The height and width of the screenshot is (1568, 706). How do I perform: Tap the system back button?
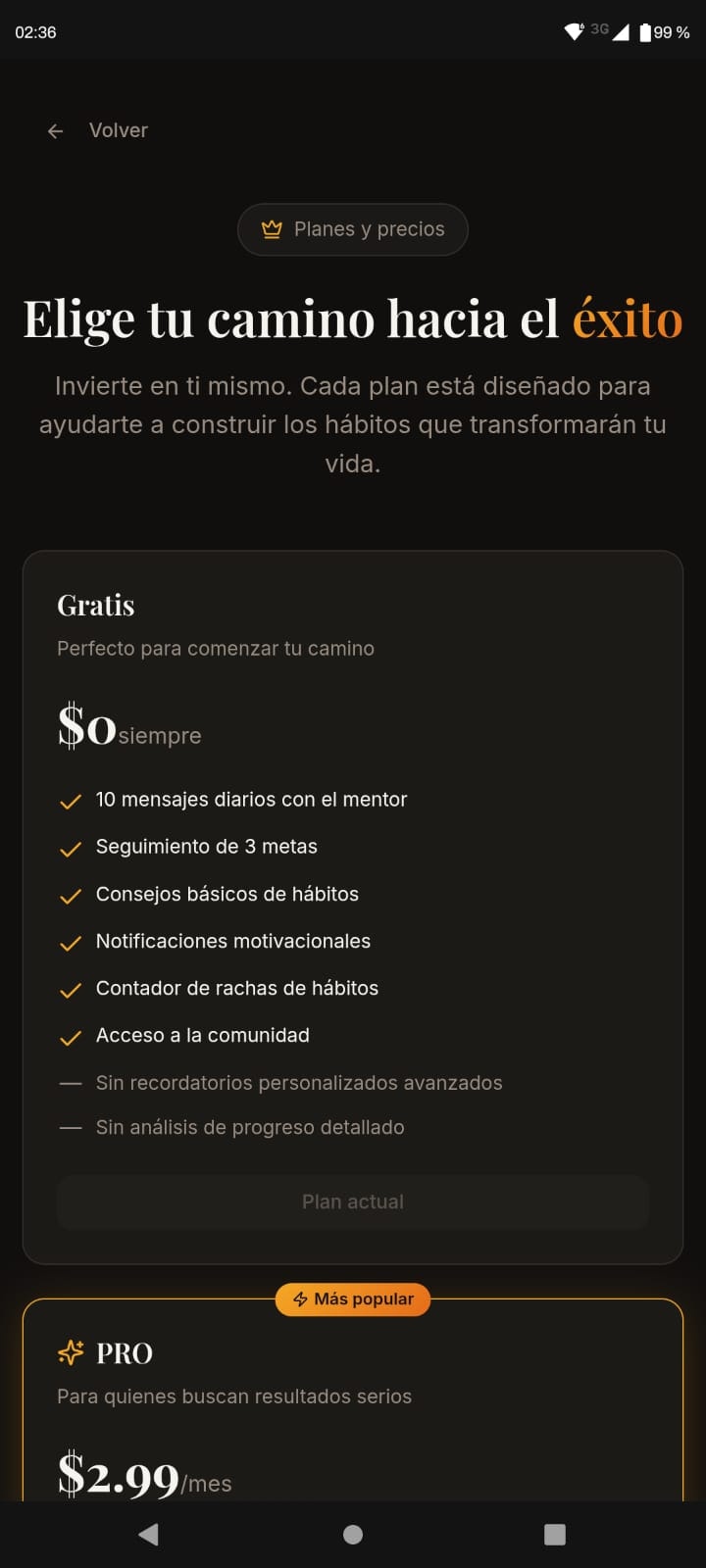pyautogui.click(x=149, y=1535)
